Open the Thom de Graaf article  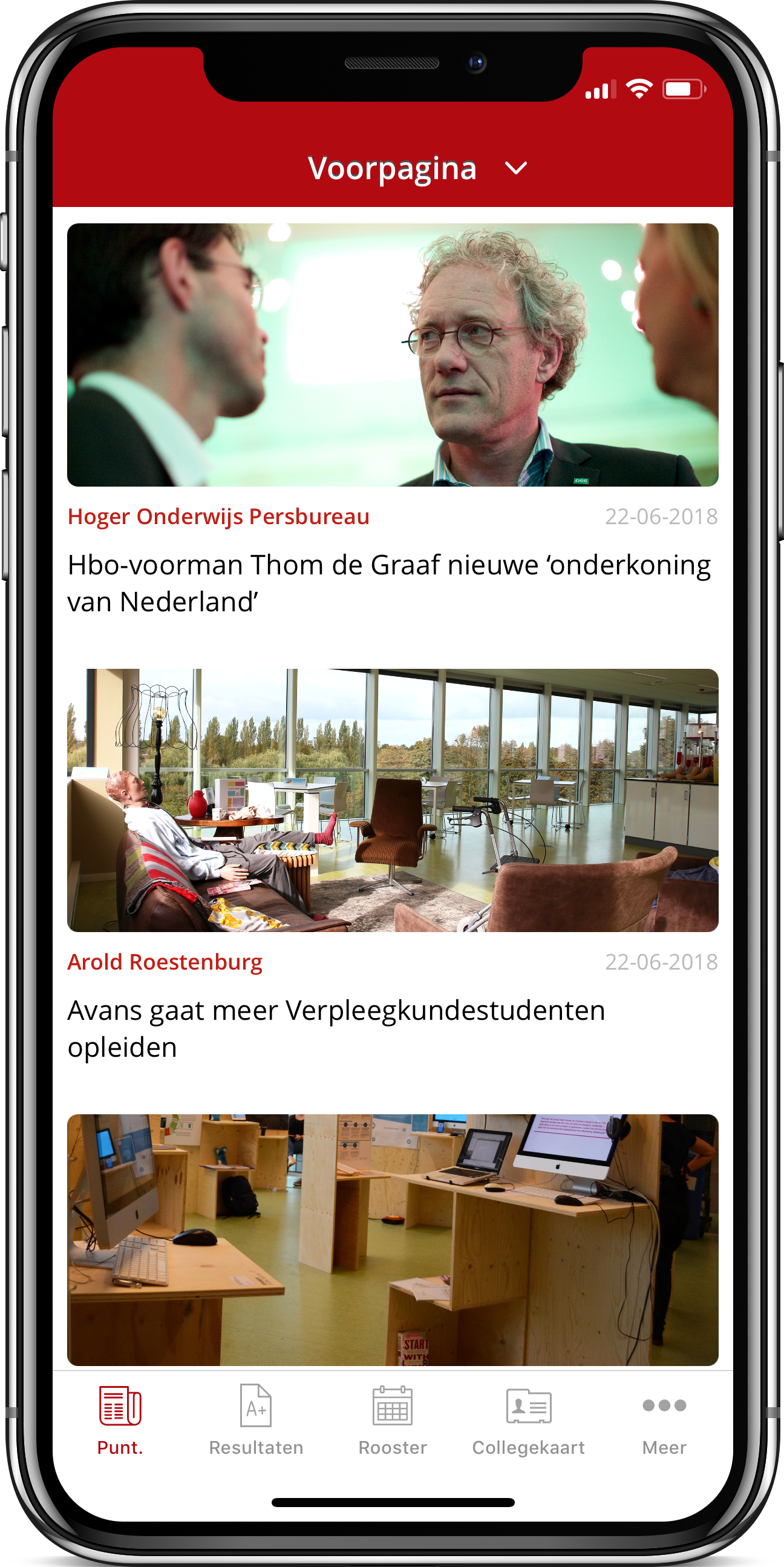pyautogui.click(x=389, y=582)
